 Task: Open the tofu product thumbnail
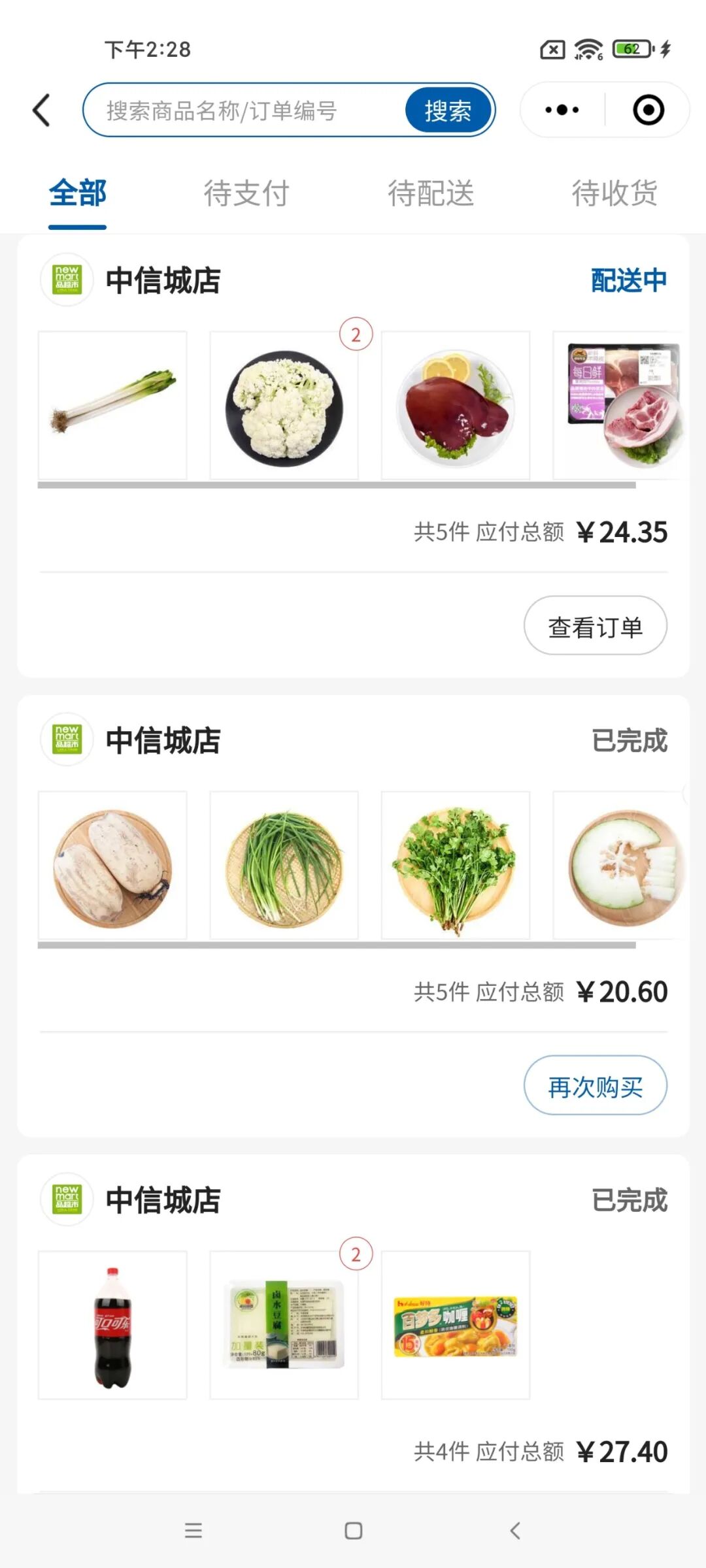point(284,1326)
